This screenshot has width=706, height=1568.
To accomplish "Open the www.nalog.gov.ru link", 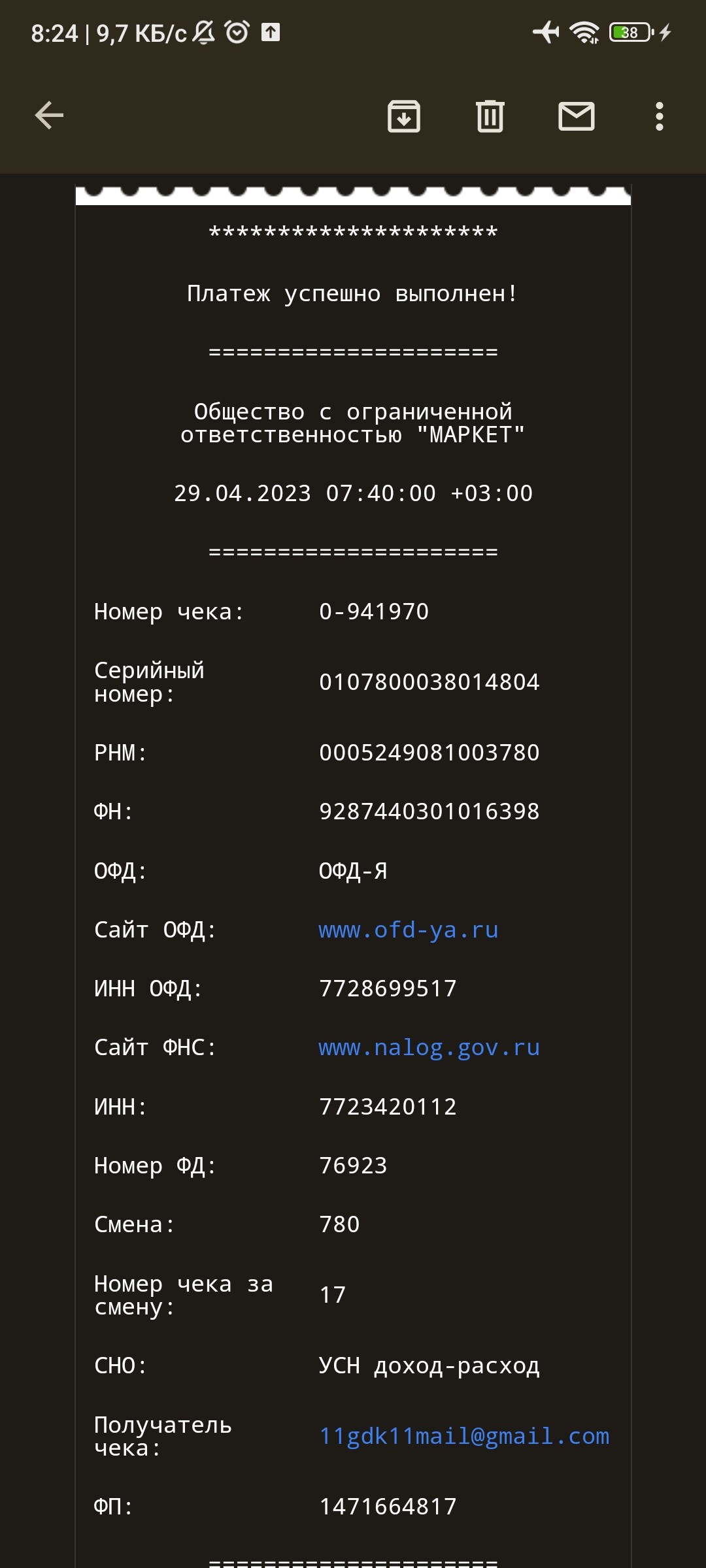I will [x=429, y=1047].
